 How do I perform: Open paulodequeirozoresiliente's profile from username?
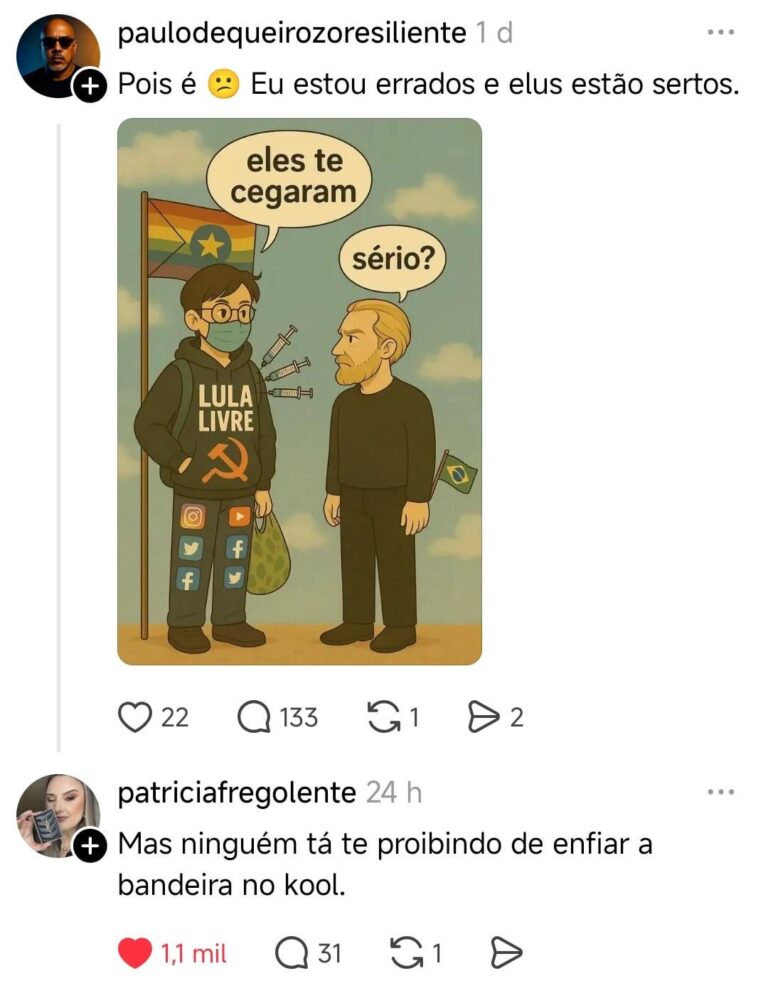[x=291, y=32]
